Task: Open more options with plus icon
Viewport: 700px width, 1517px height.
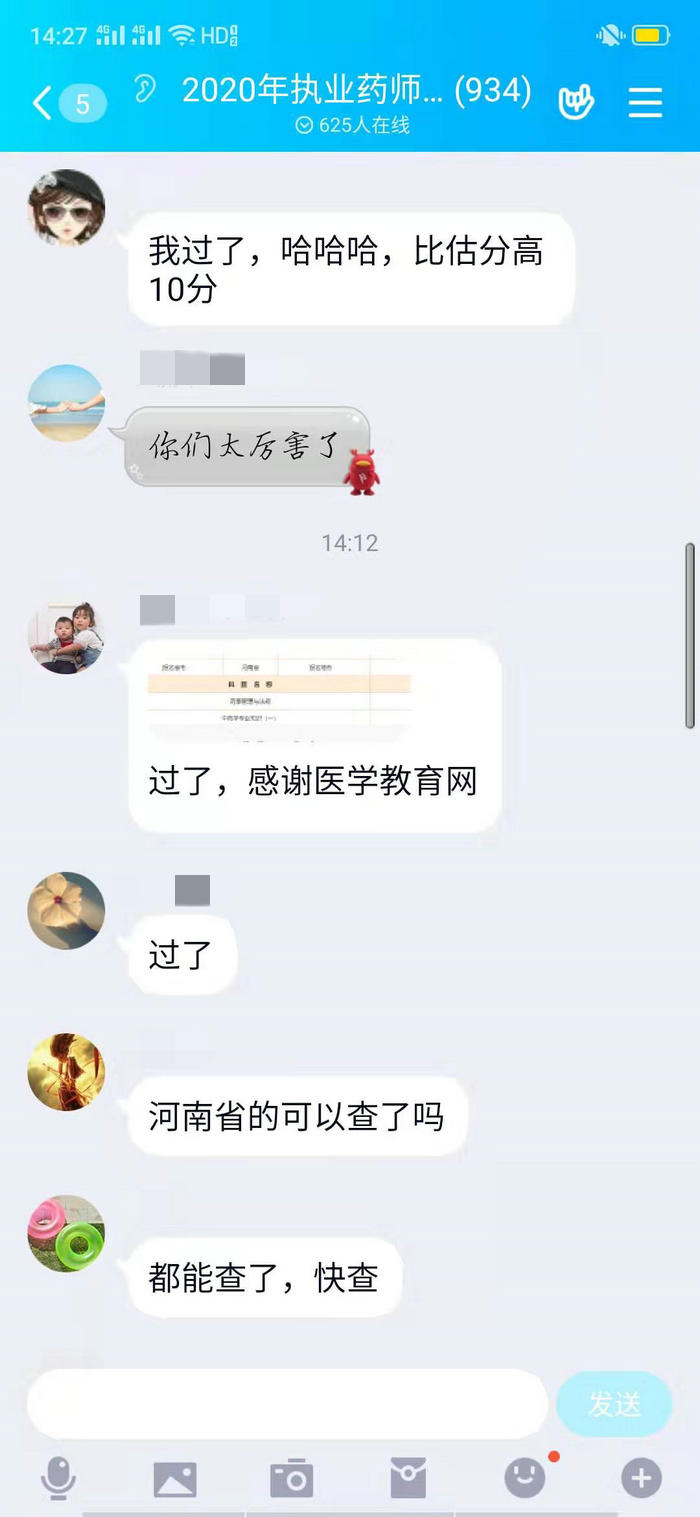Action: 641,1477
